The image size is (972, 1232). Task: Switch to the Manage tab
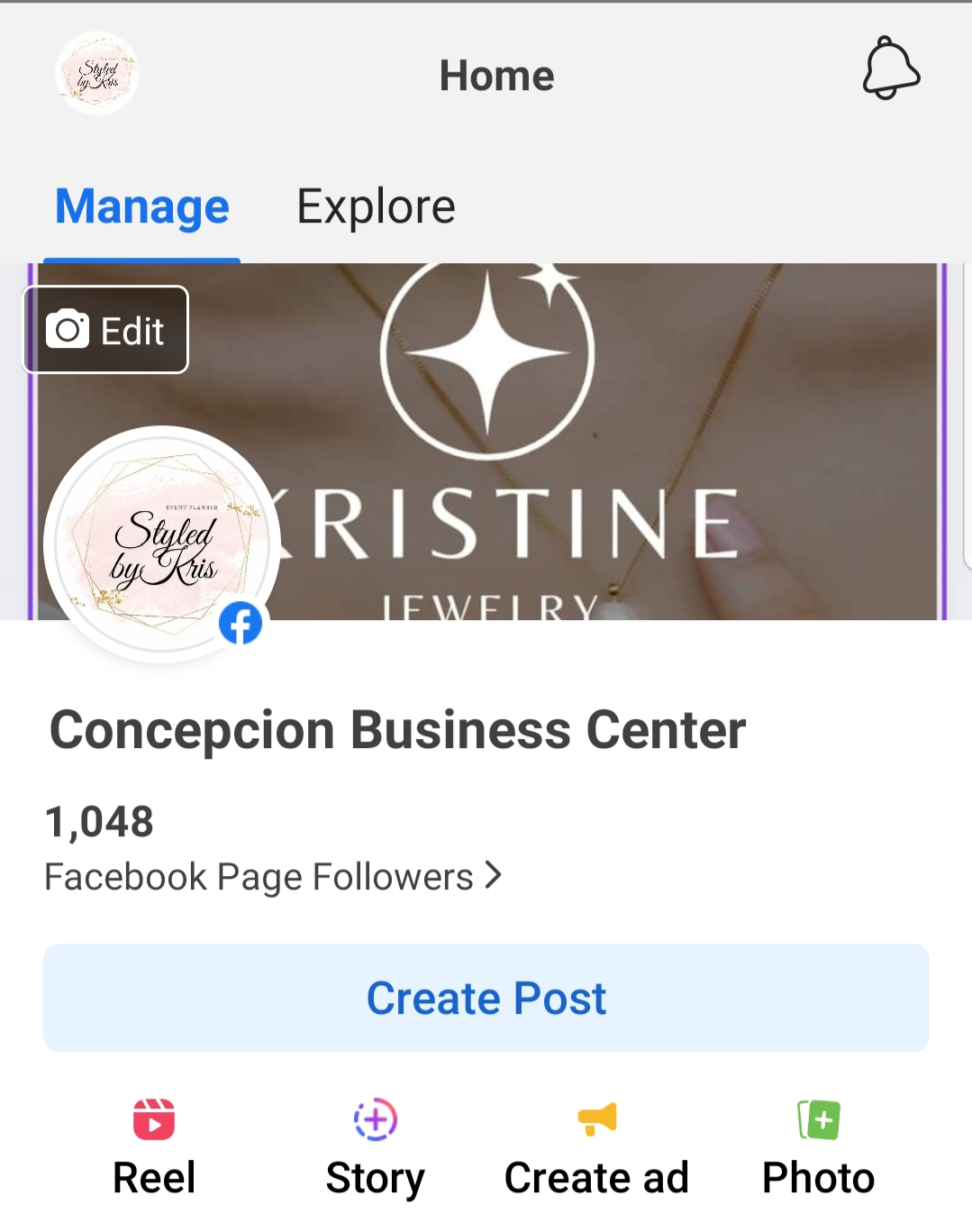point(142,207)
